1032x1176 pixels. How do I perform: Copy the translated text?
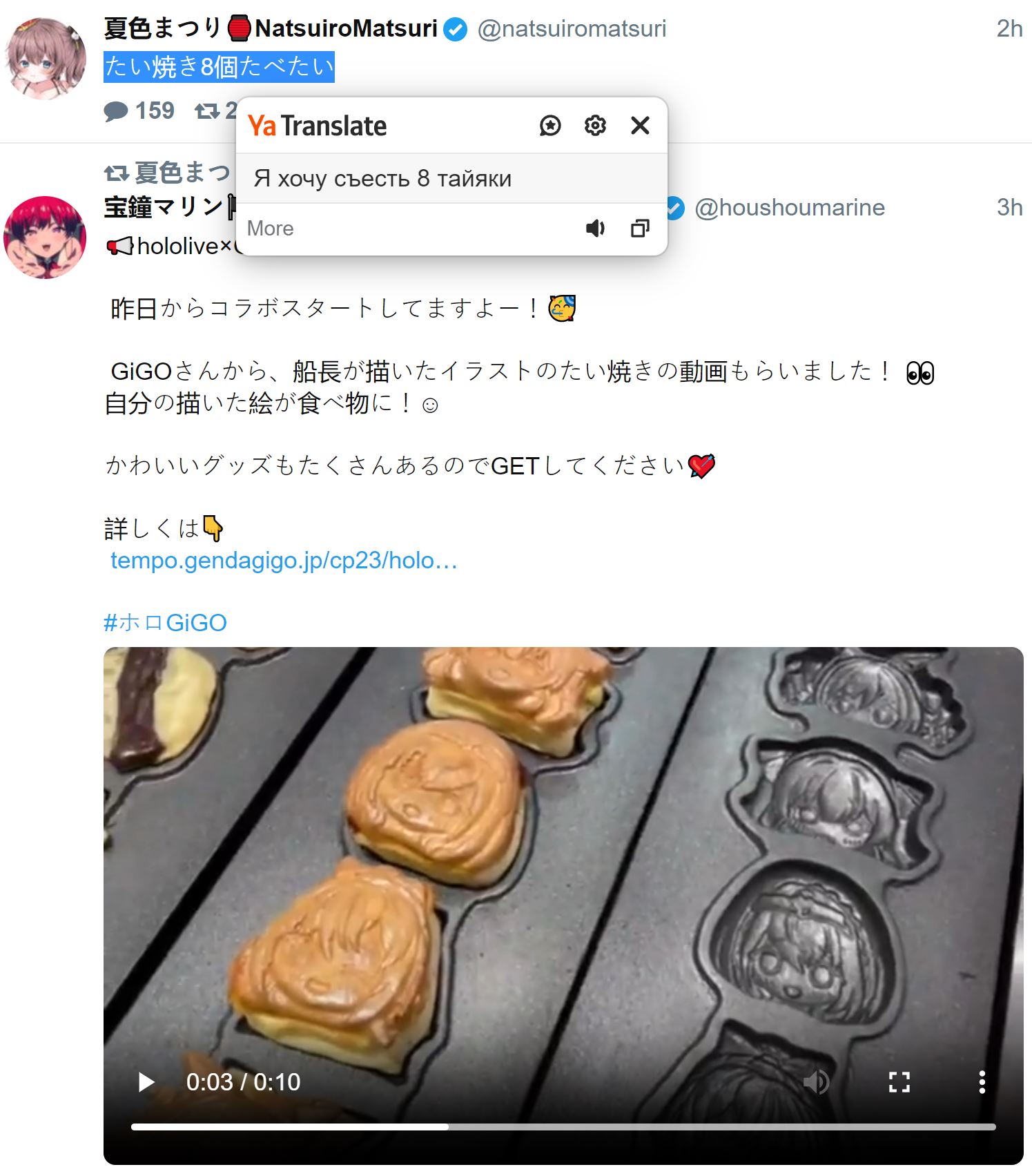(640, 229)
